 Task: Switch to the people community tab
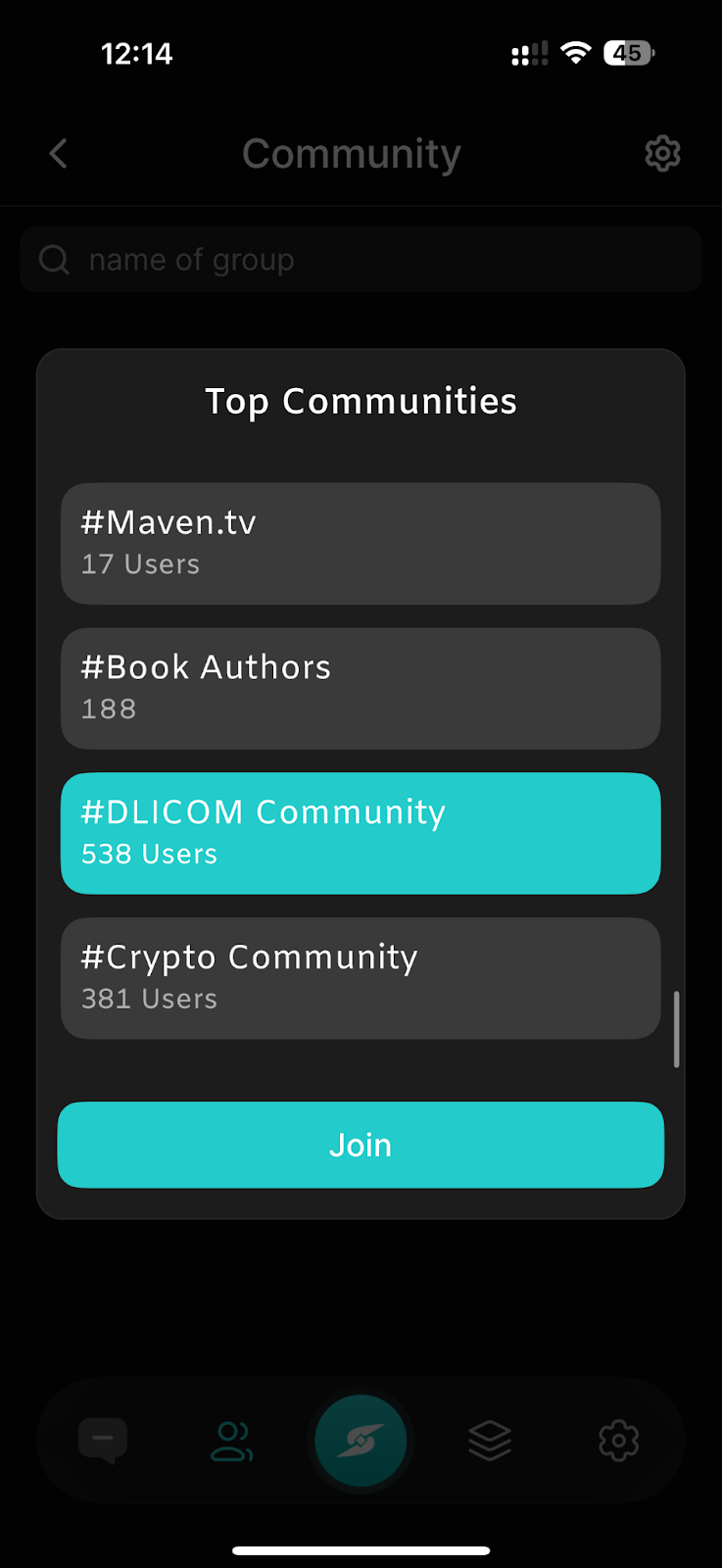click(x=232, y=1441)
